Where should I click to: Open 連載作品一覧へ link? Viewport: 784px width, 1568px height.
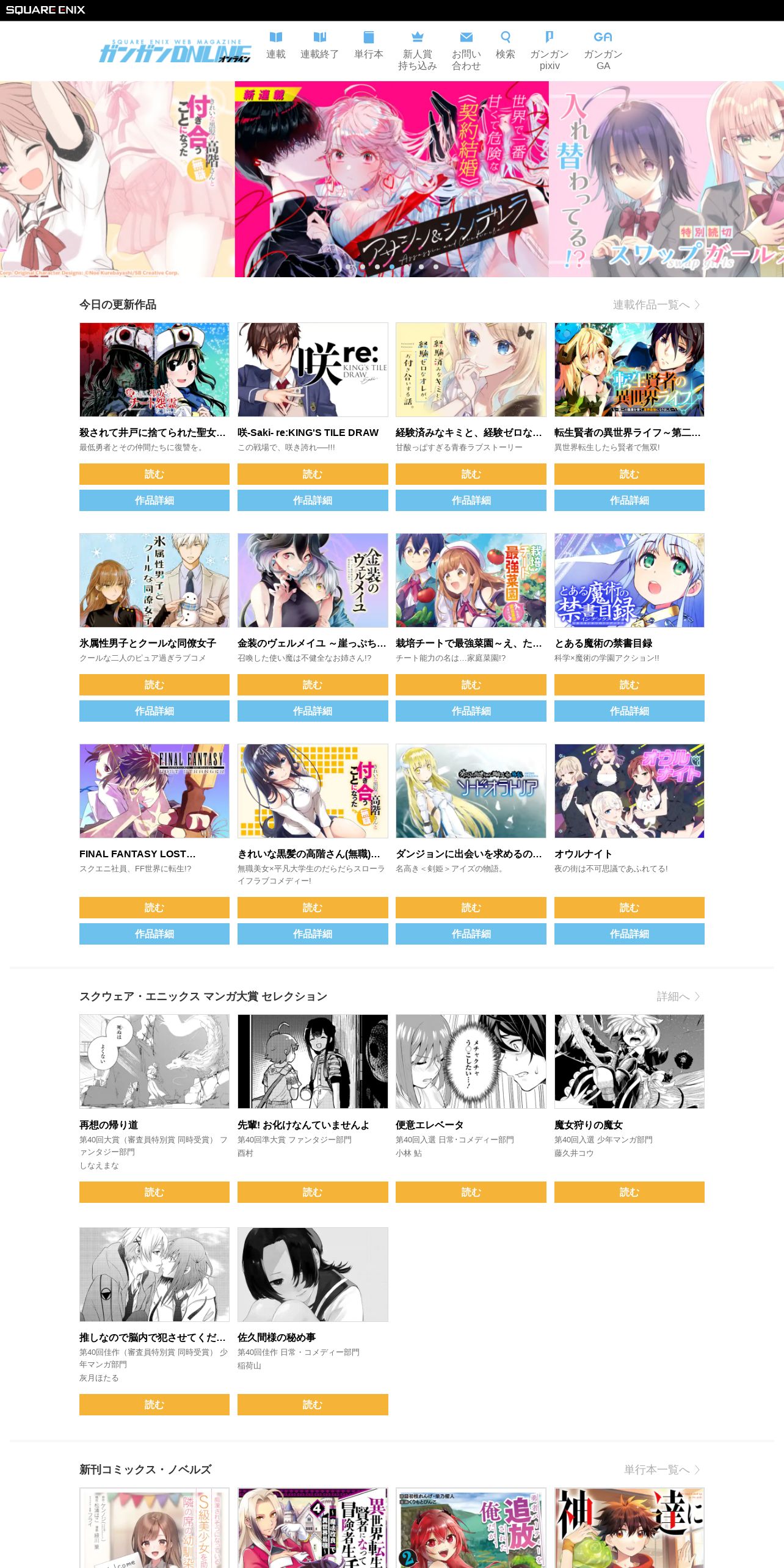(656, 305)
